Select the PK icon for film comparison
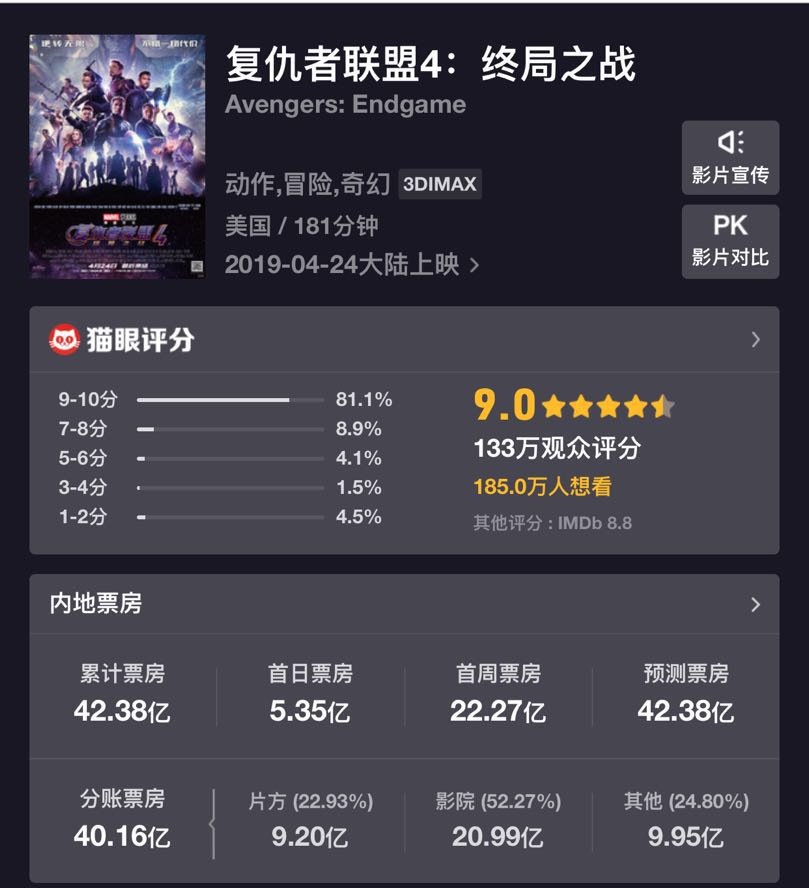 click(x=730, y=227)
